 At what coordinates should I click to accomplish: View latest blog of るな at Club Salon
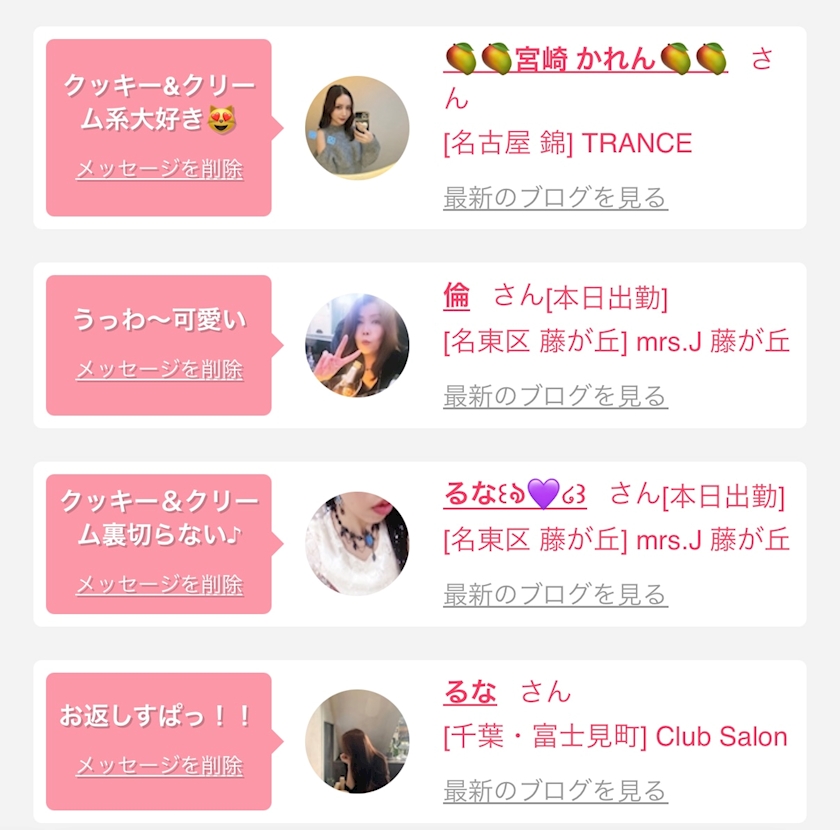tap(554, 791)
